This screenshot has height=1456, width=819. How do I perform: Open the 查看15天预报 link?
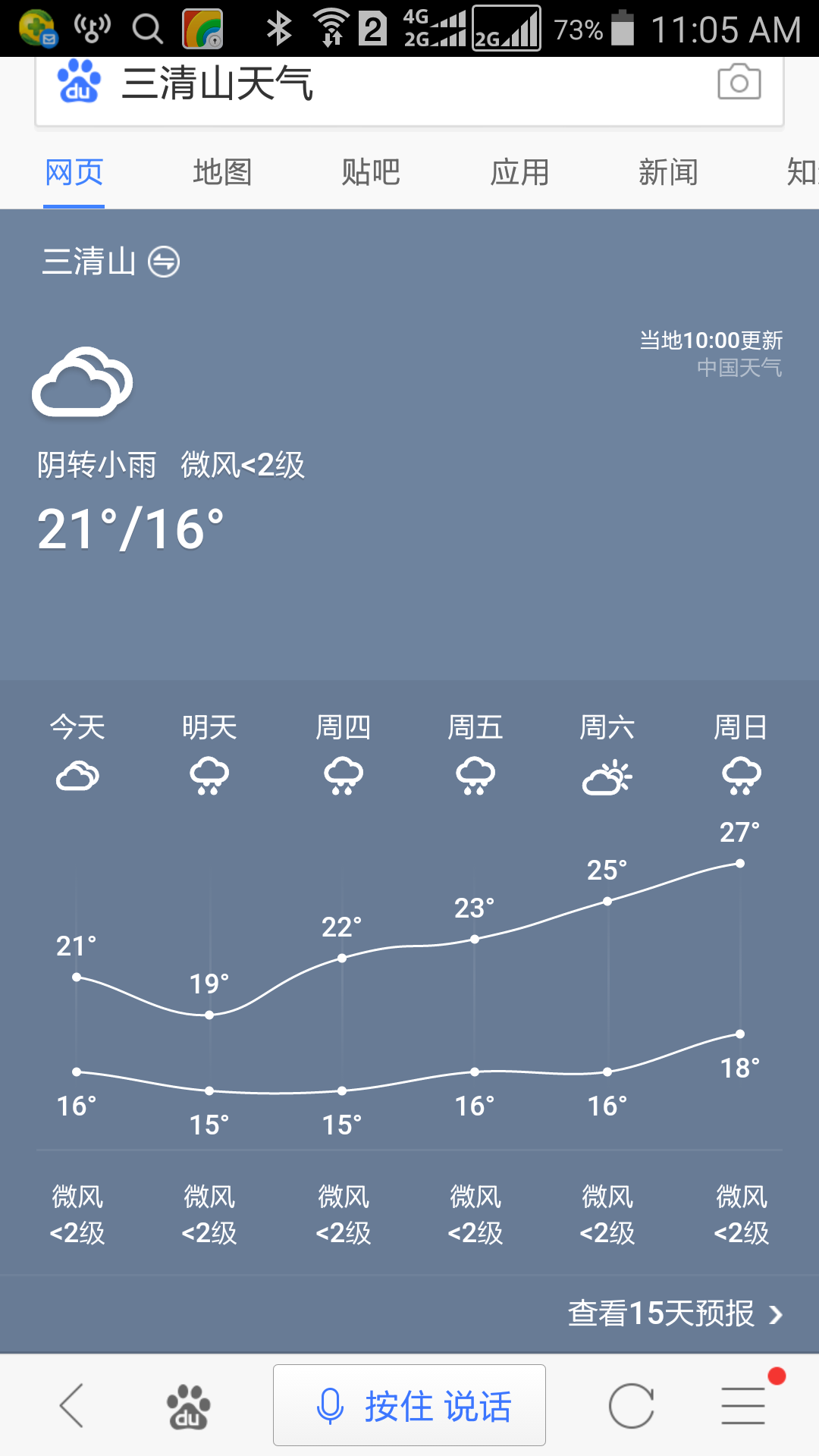(x=675, y=1313)
